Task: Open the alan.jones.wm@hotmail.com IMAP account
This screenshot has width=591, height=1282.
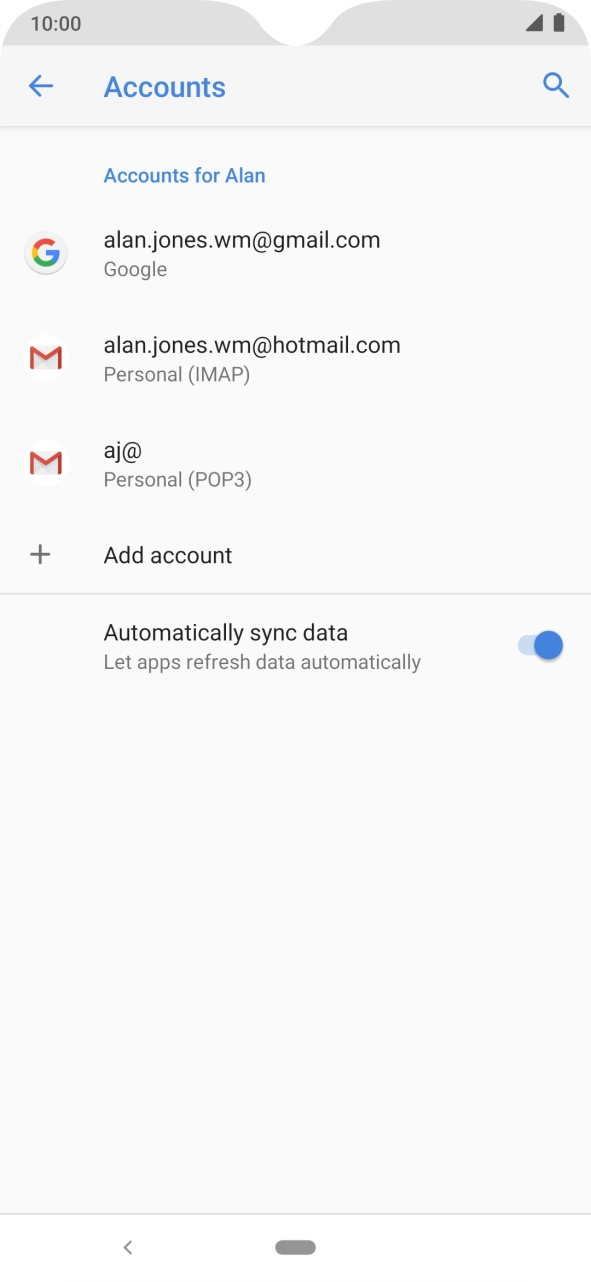Action: 295,359
